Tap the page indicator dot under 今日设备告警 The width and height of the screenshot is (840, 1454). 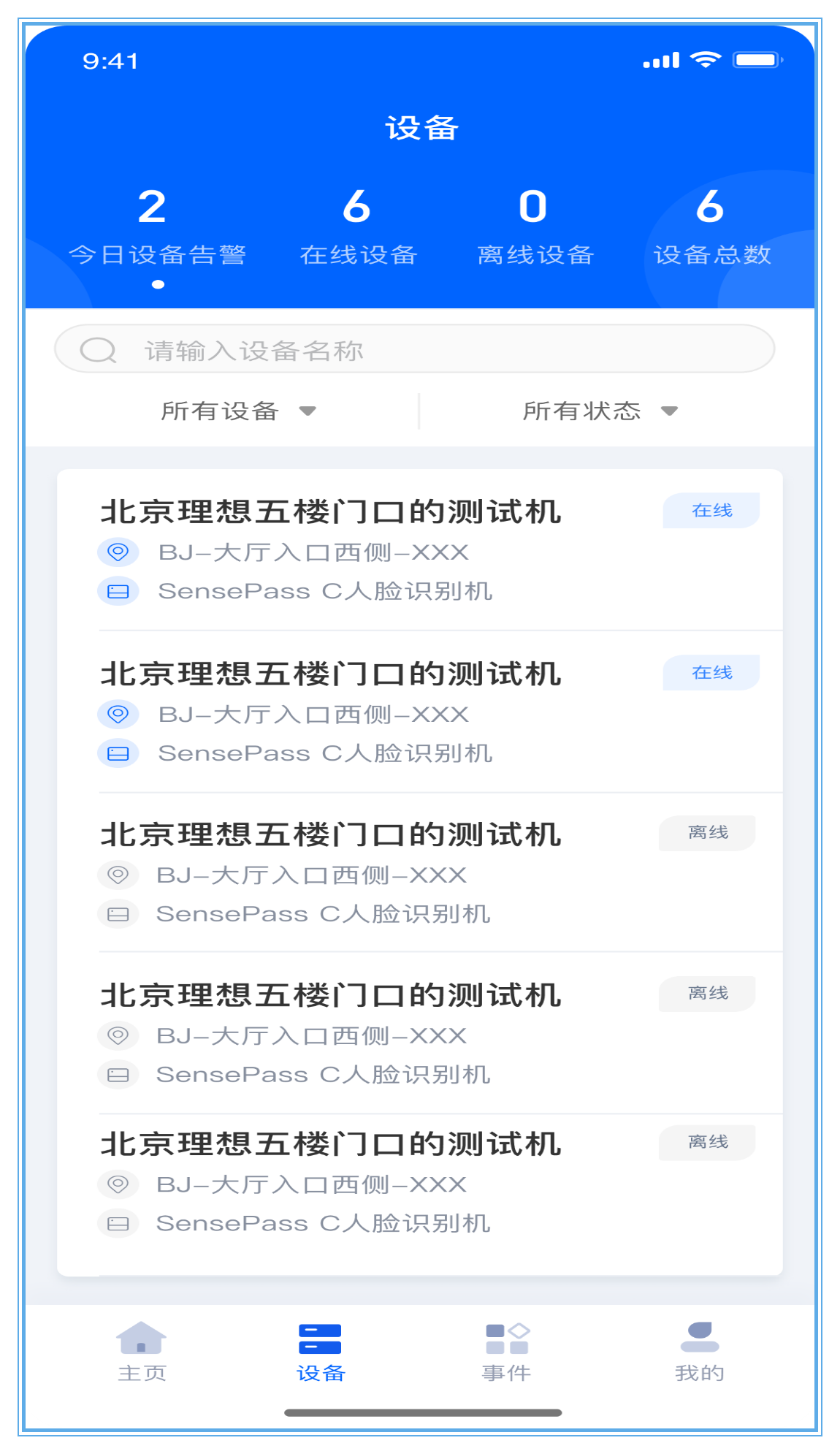click(158, 283)
